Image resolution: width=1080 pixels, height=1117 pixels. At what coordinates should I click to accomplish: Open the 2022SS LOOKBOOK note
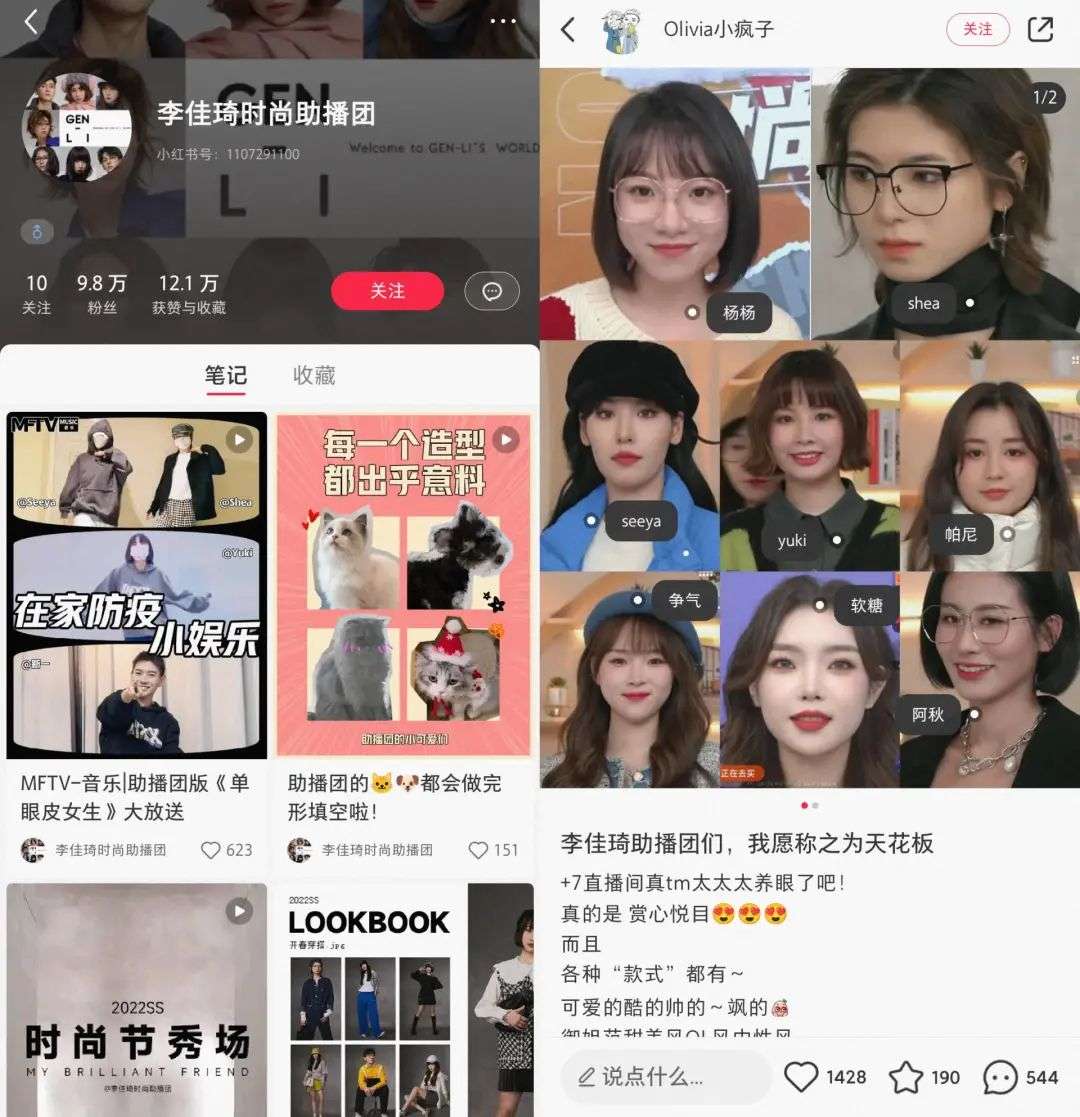click(x=404, y=1000)
